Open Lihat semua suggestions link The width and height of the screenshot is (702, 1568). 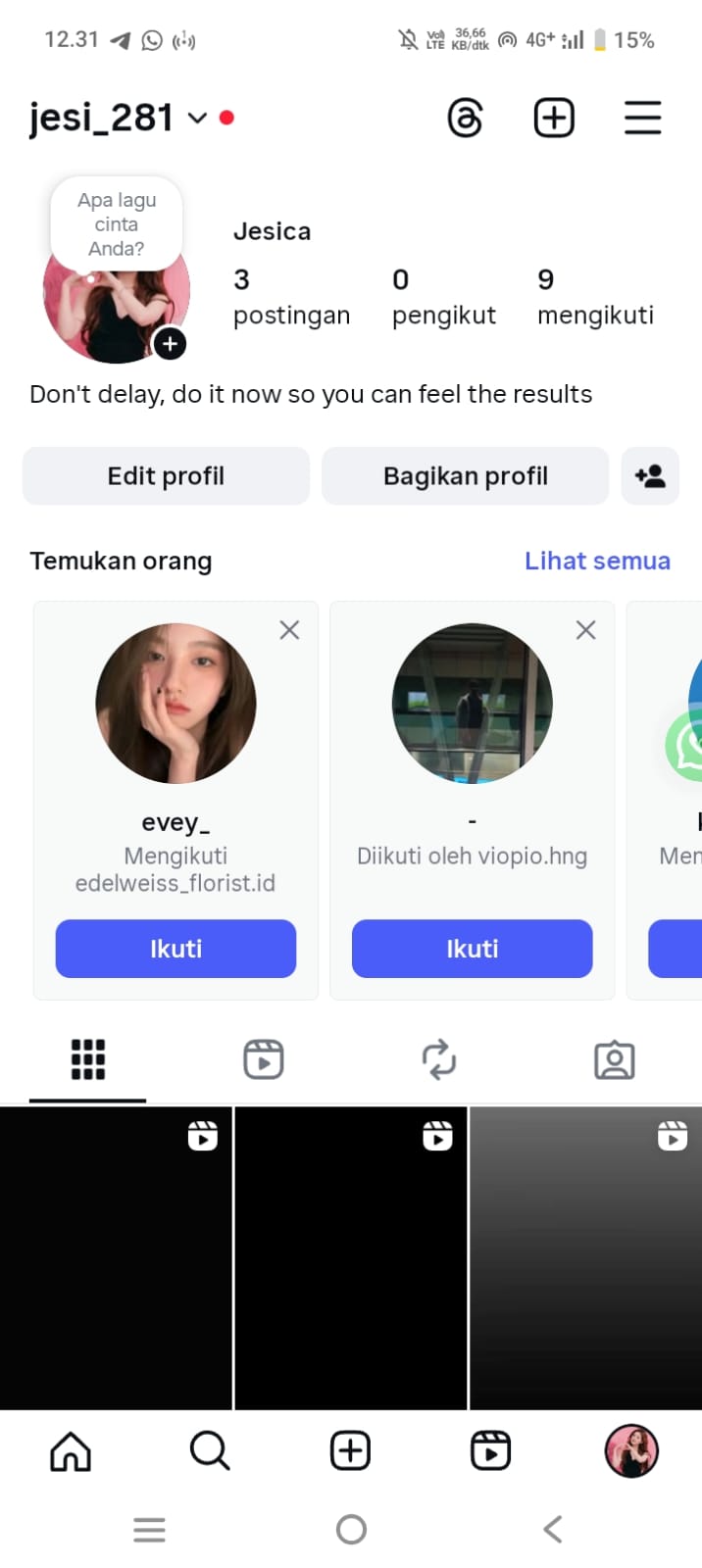pos(597,561)
